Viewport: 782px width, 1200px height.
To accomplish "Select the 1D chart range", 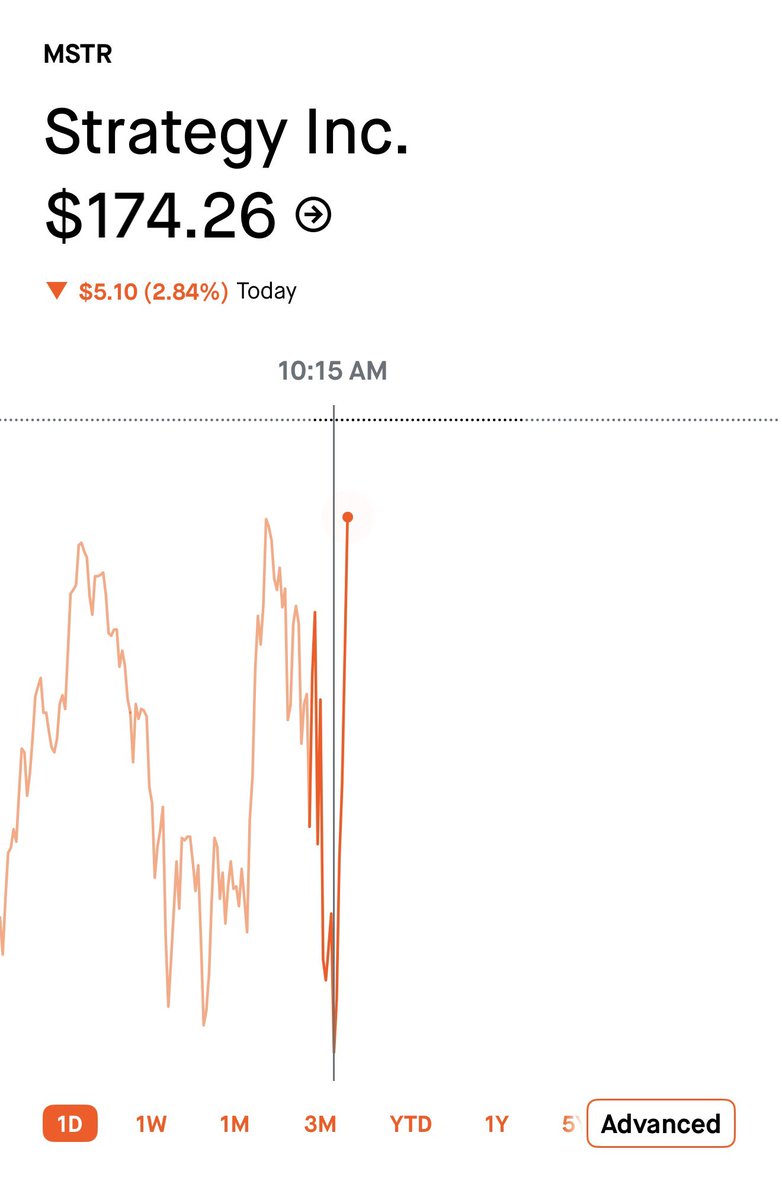I will (x=69, y=1124).
